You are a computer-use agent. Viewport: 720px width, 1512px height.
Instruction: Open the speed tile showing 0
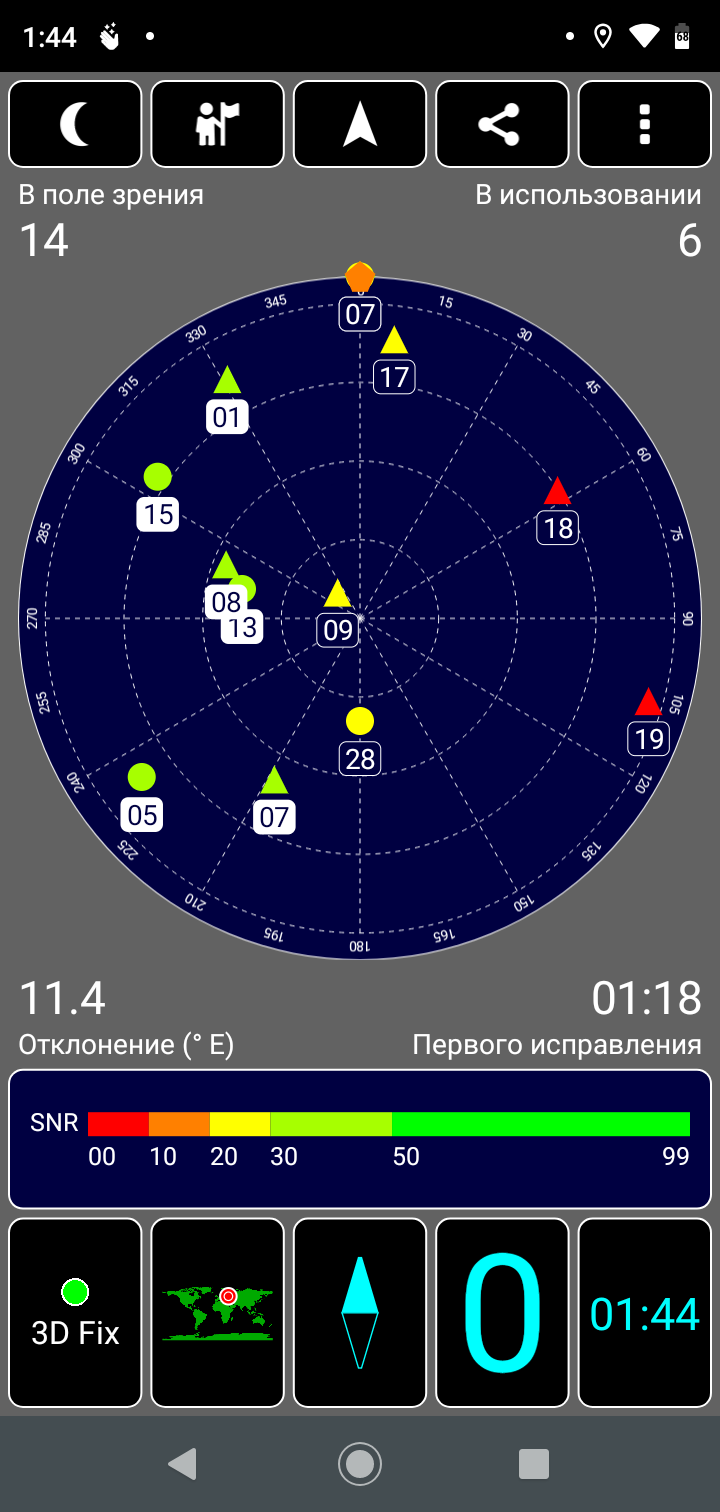pos(502,1312)
